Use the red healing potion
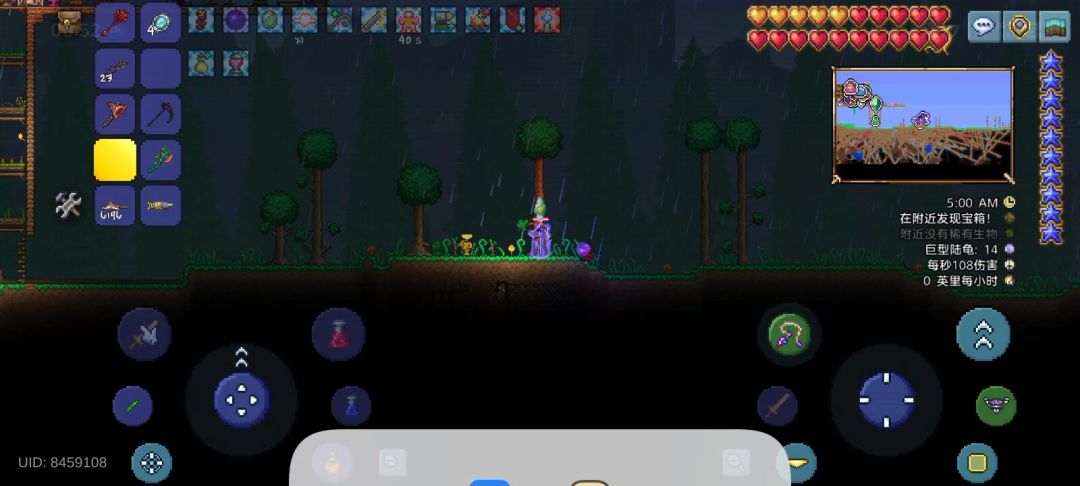Screen dimensions: 1080x486 point(338,334)
